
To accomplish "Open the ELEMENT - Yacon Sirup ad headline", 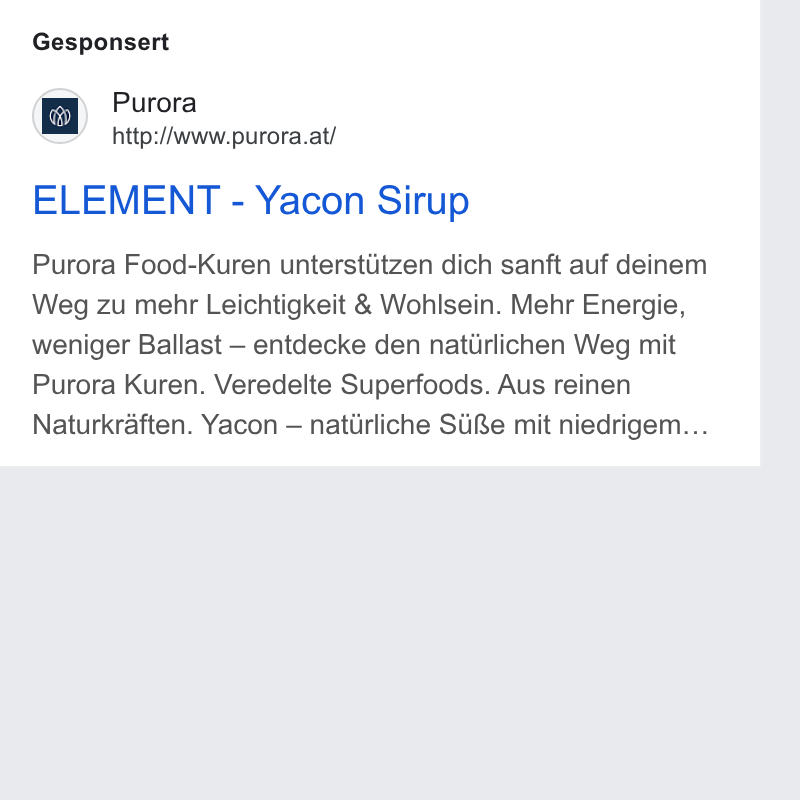I will [251, 201].
